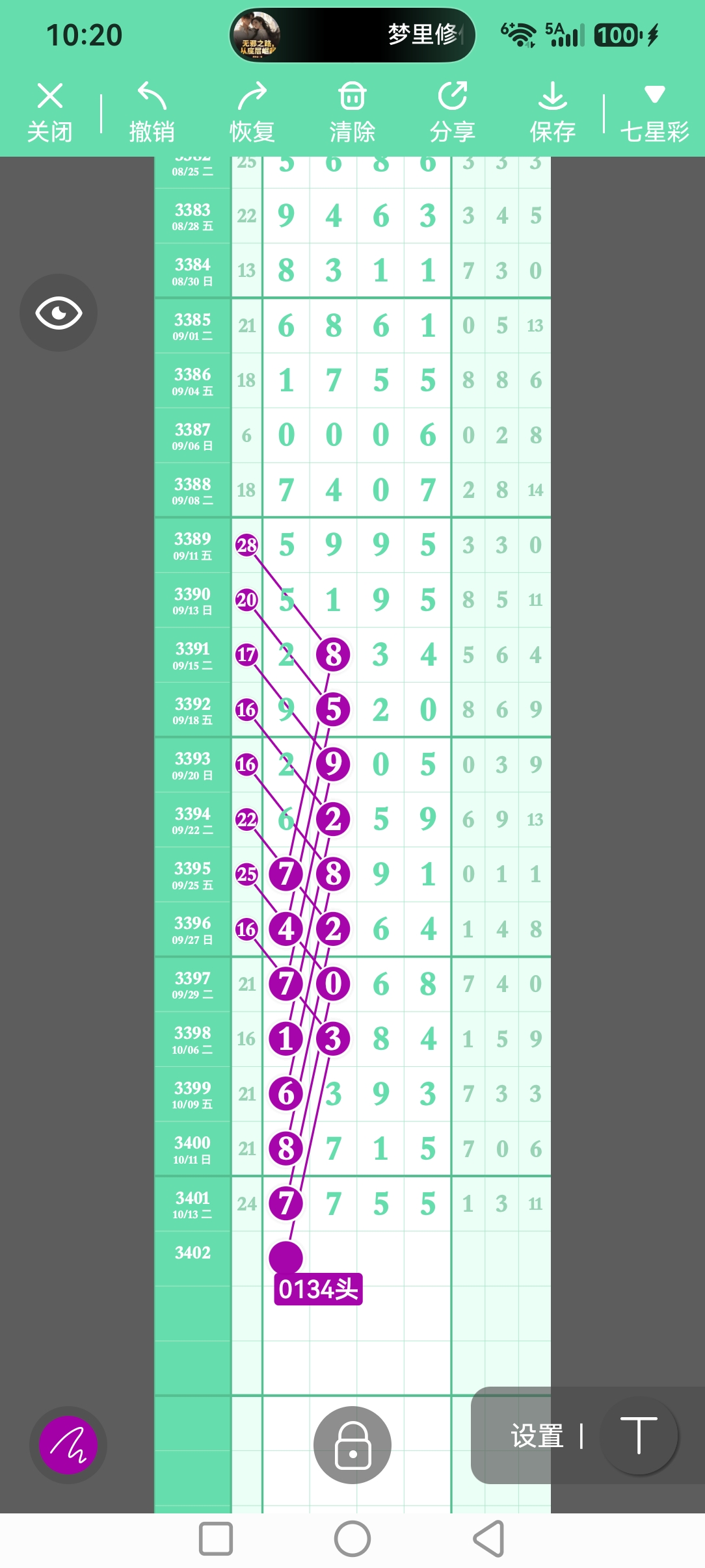Undo the last drawing with 撤销
The image size is (705, 1568).
[x=152, y=112]
